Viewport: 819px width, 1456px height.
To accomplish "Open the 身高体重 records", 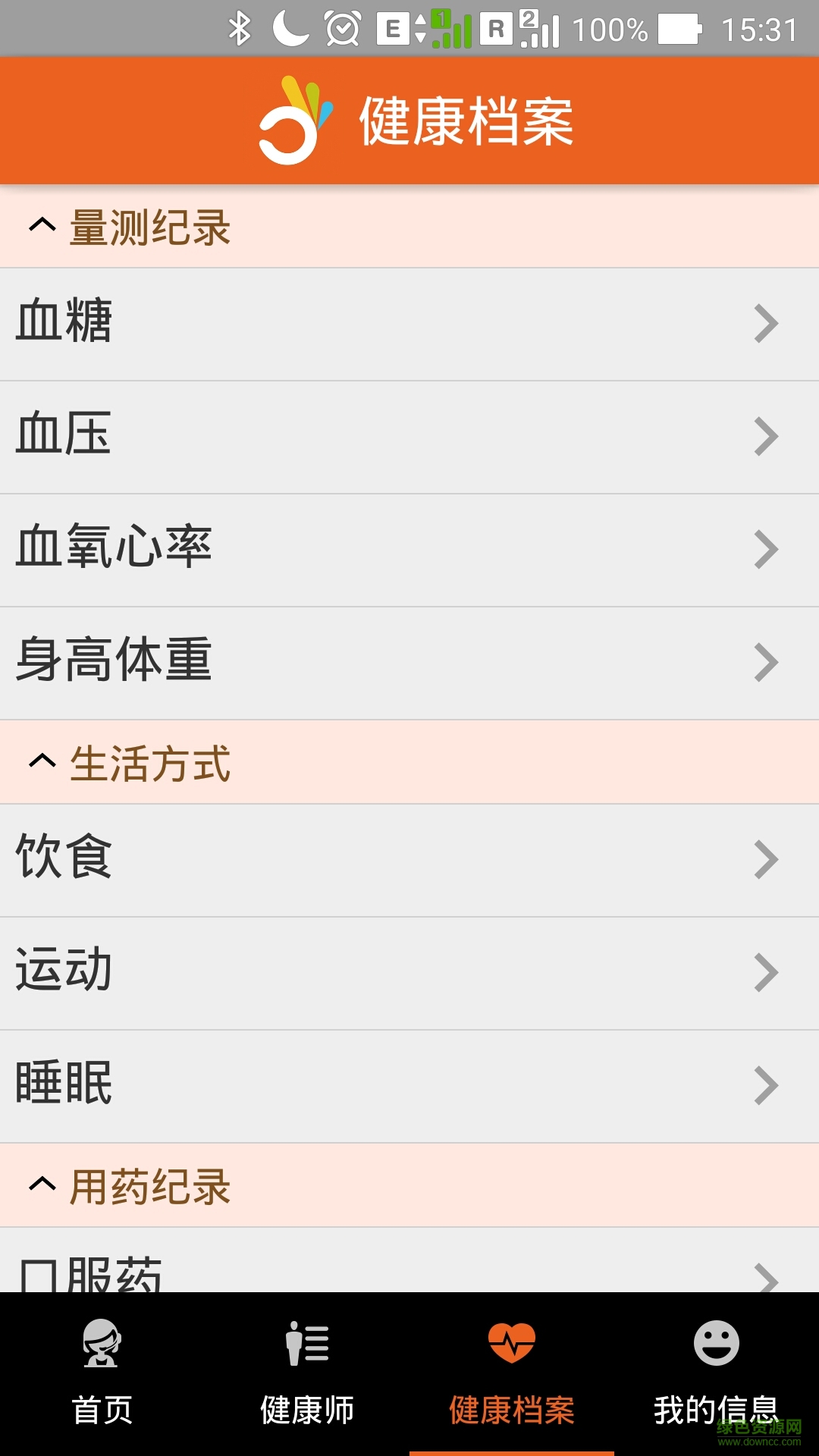I will pyautogui.click(x=409, y=663).
